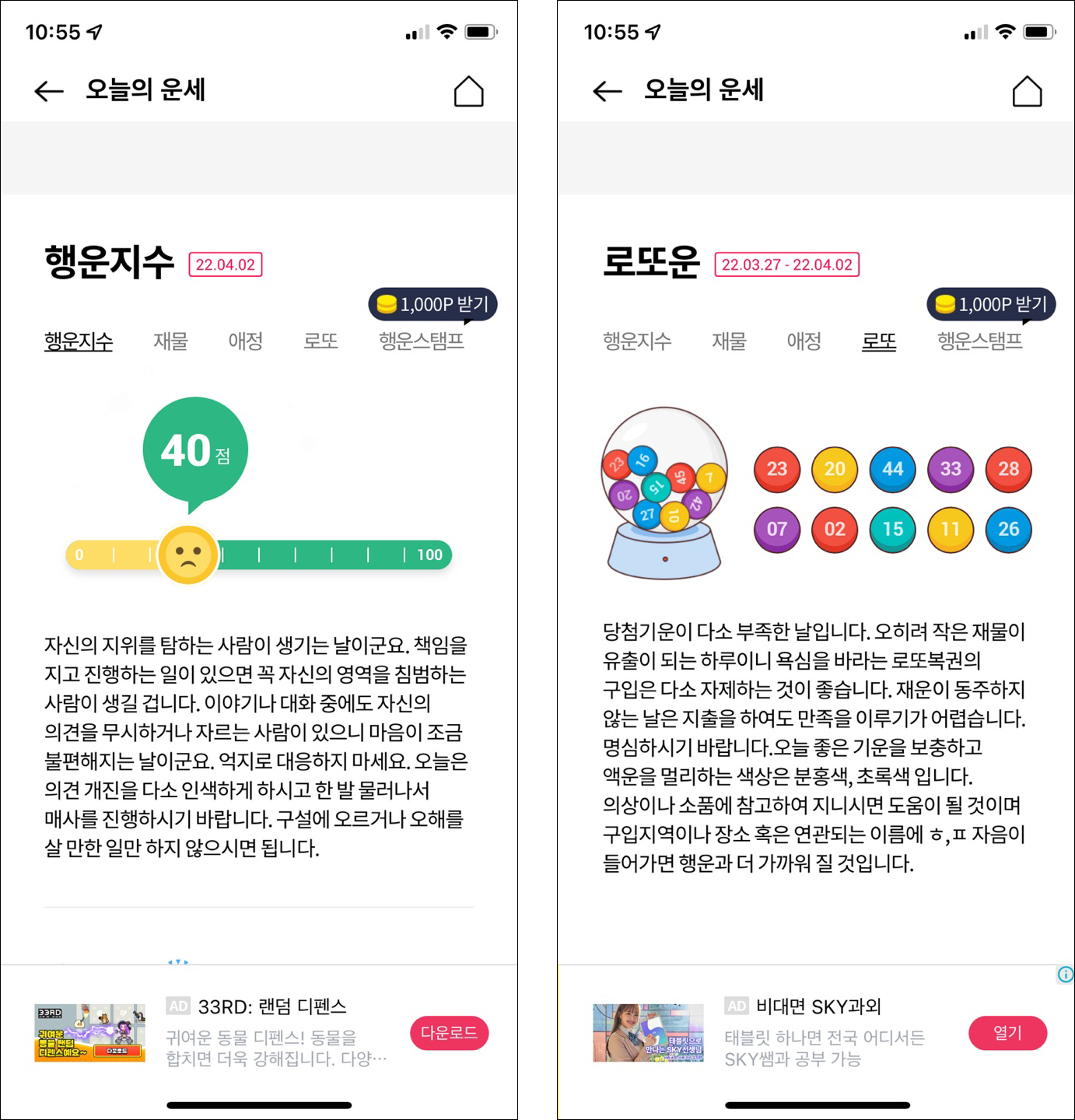
Task: Go back from the 행운지수 screen
Action: (49, 91)
